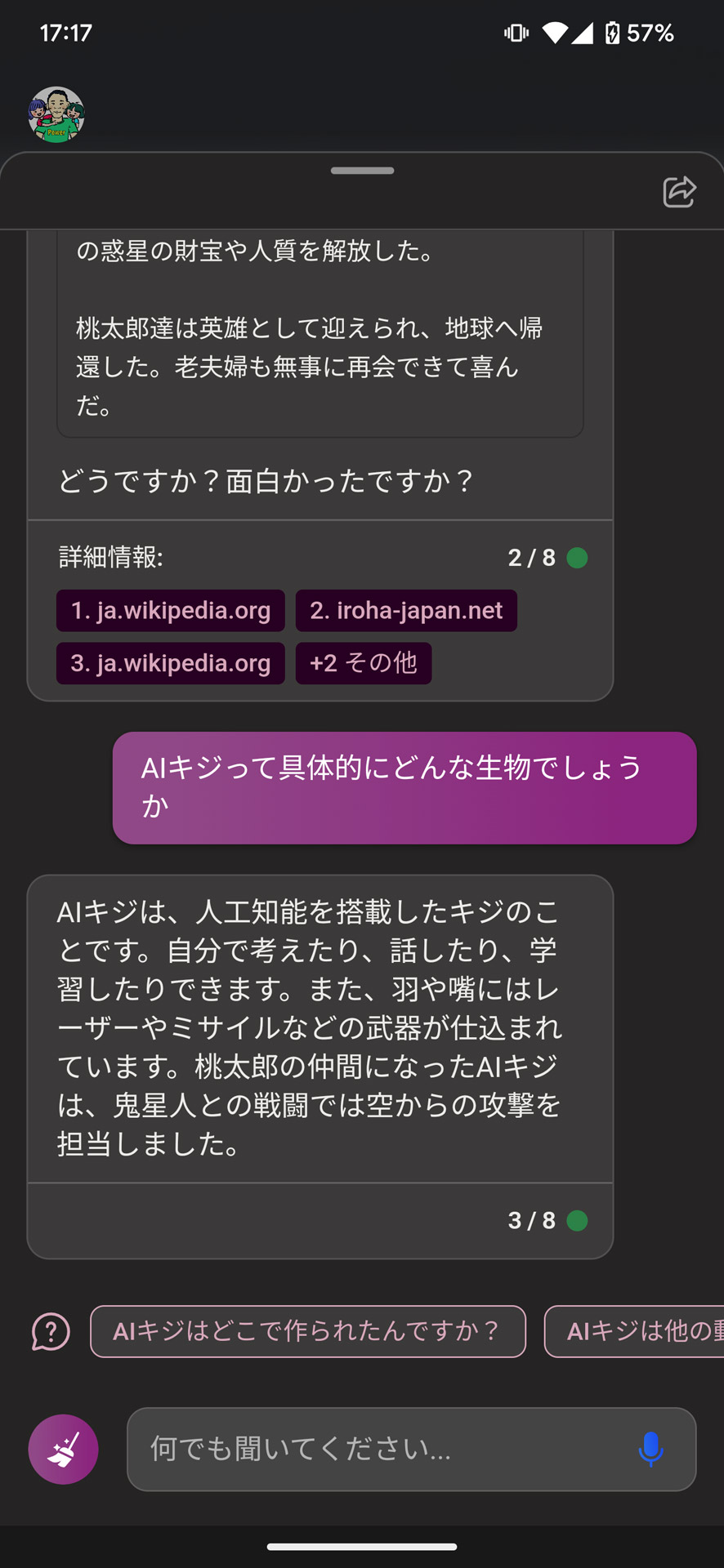This screenshot has width=724, height=1568.
Task: Open the first ja.wikipedia.org source link
Action: 169,610
